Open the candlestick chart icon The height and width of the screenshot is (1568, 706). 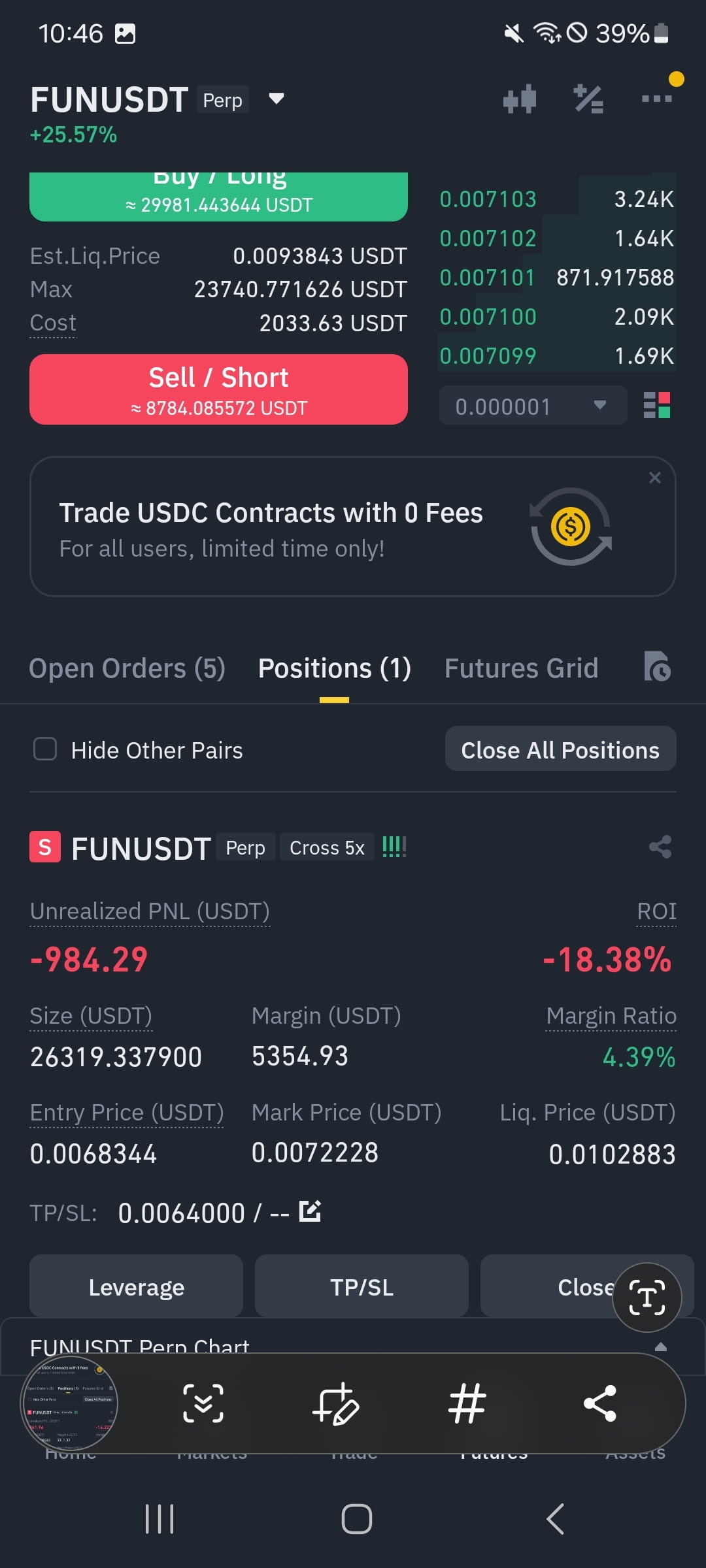520,99
